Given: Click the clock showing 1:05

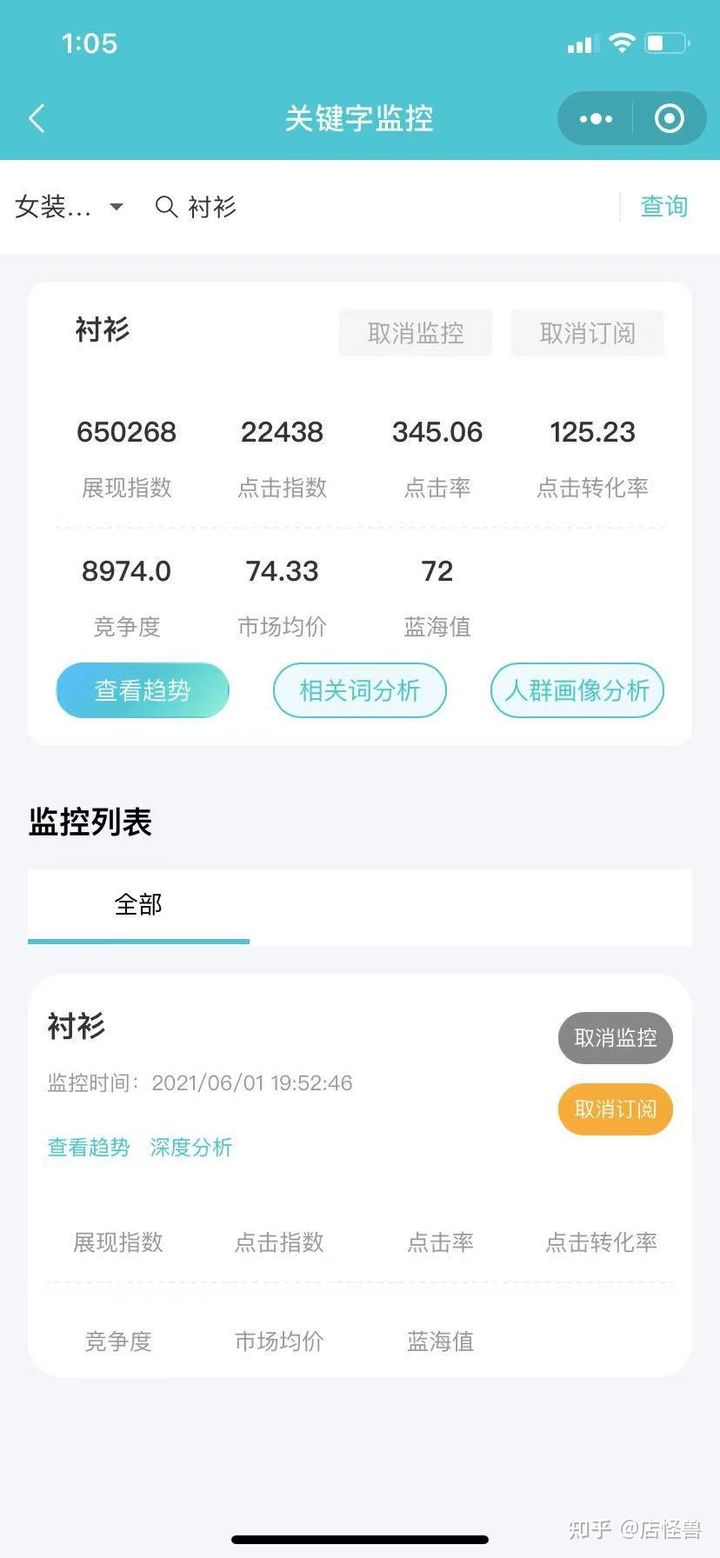Looking at the screenshot, I should point(89,43).
